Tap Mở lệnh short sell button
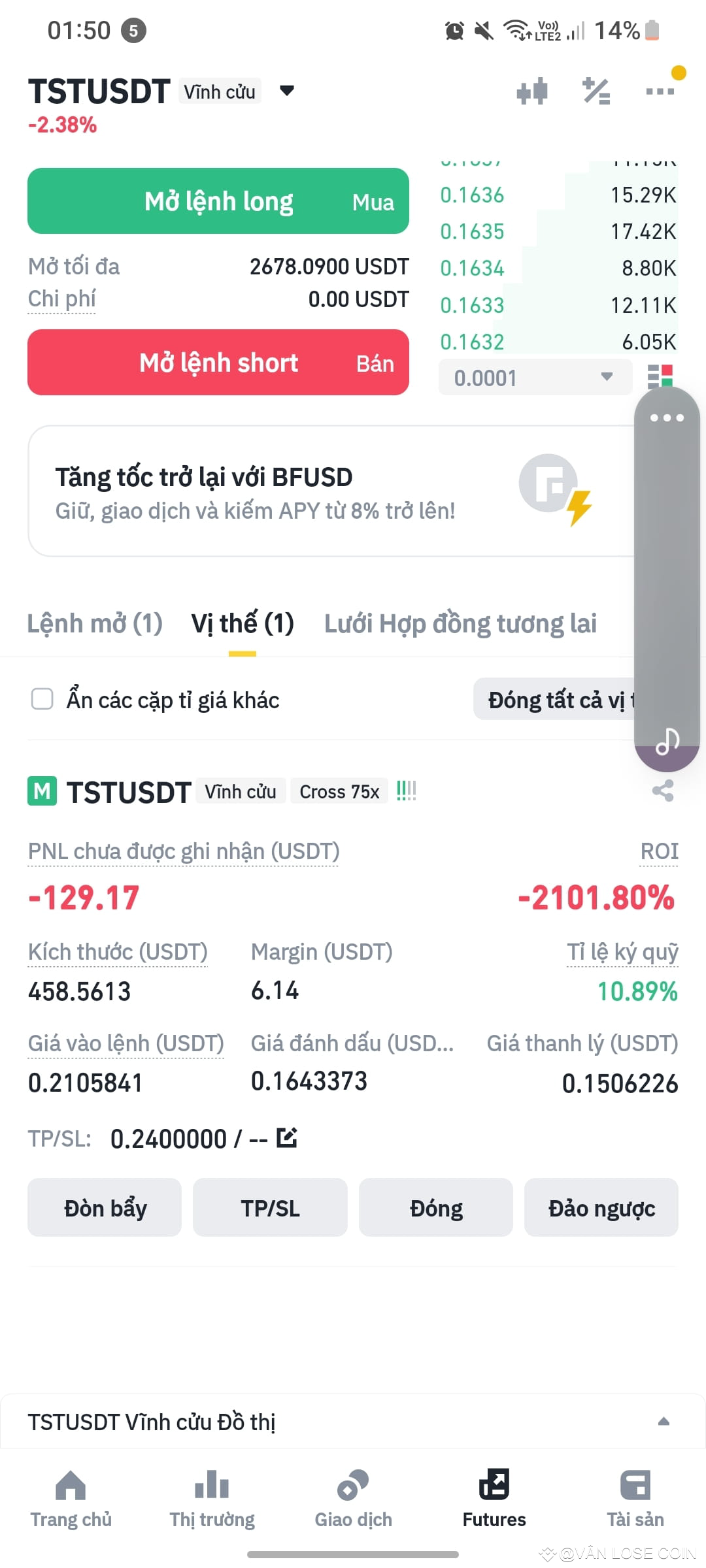706x1568 pixels. 218,363
